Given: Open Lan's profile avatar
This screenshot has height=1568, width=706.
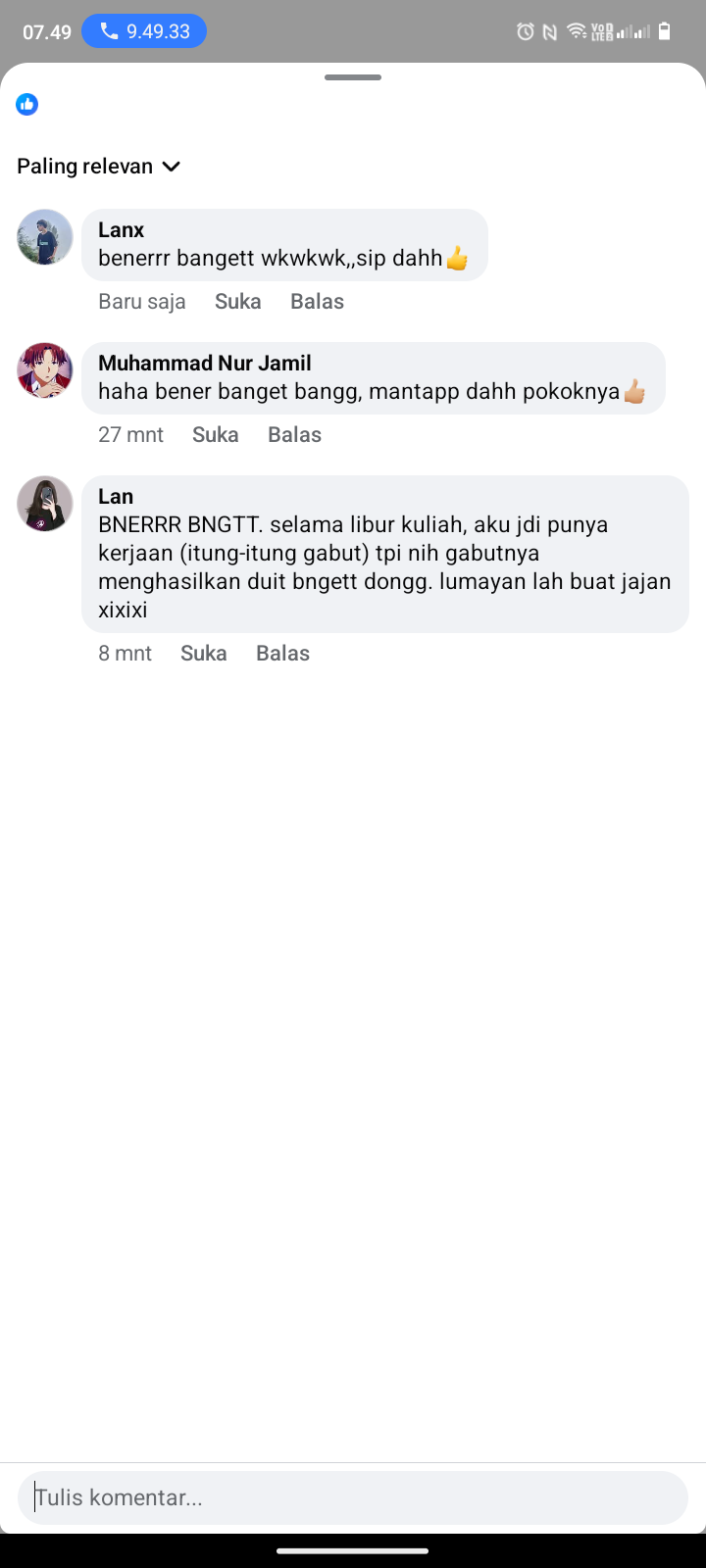Looking at the screenshot, I should (x=45, y=504).
